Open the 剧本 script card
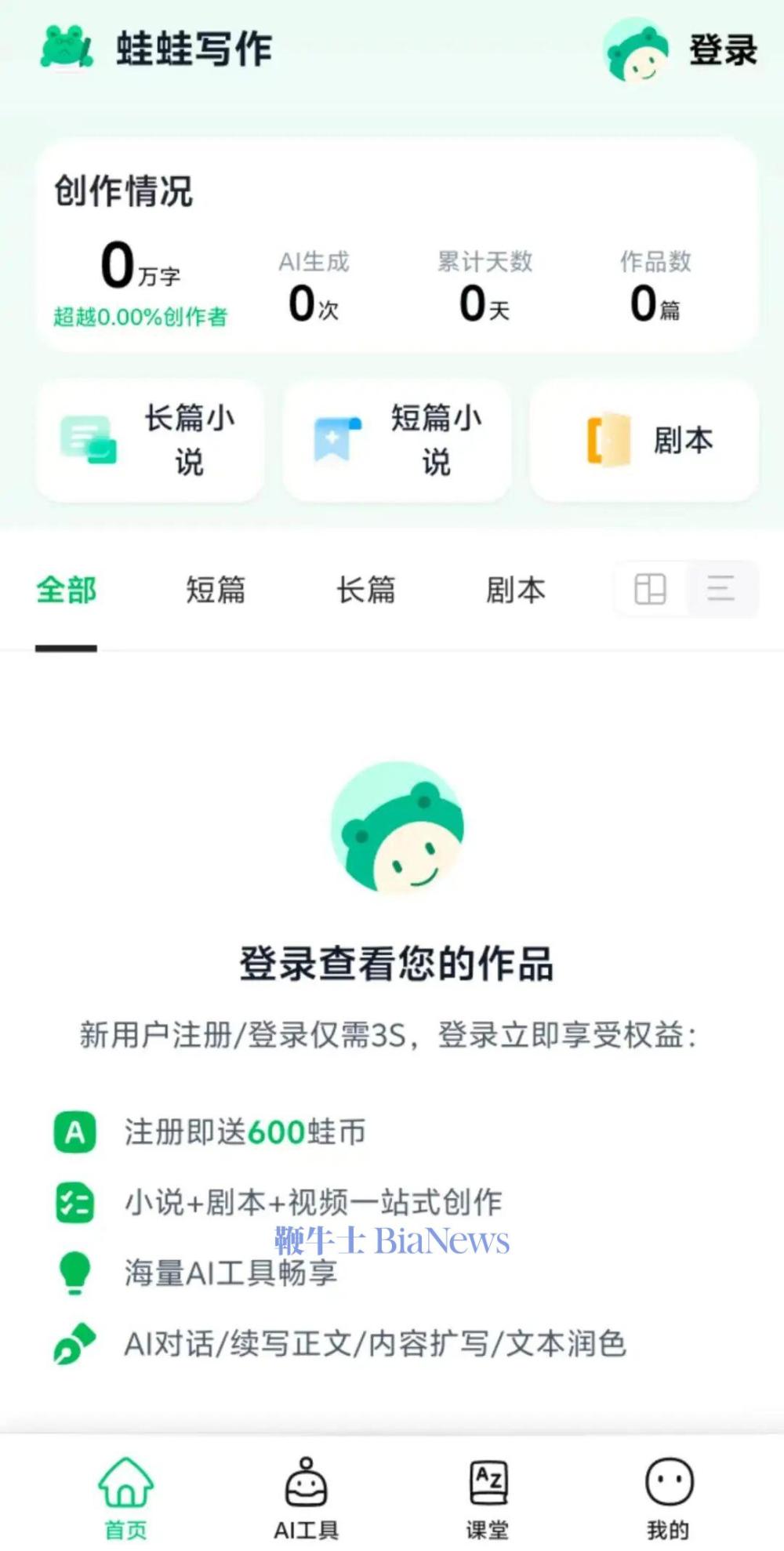 click(644, 440)
